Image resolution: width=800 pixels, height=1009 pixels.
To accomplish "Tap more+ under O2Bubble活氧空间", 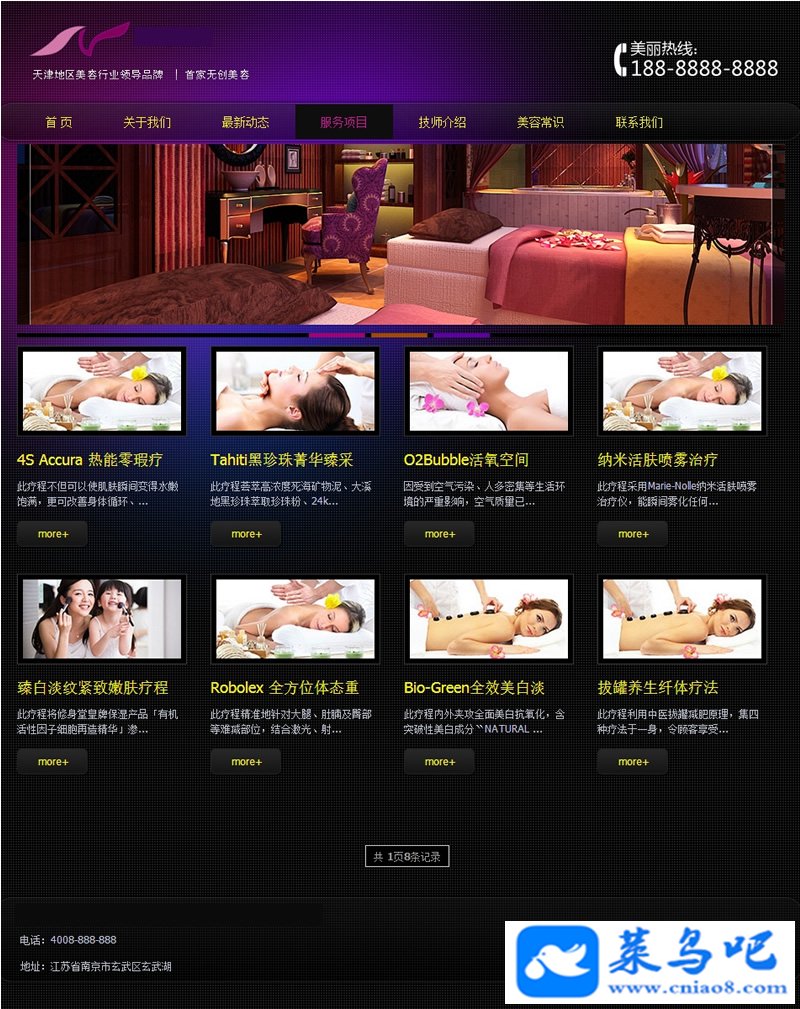I will coord(439,534).
